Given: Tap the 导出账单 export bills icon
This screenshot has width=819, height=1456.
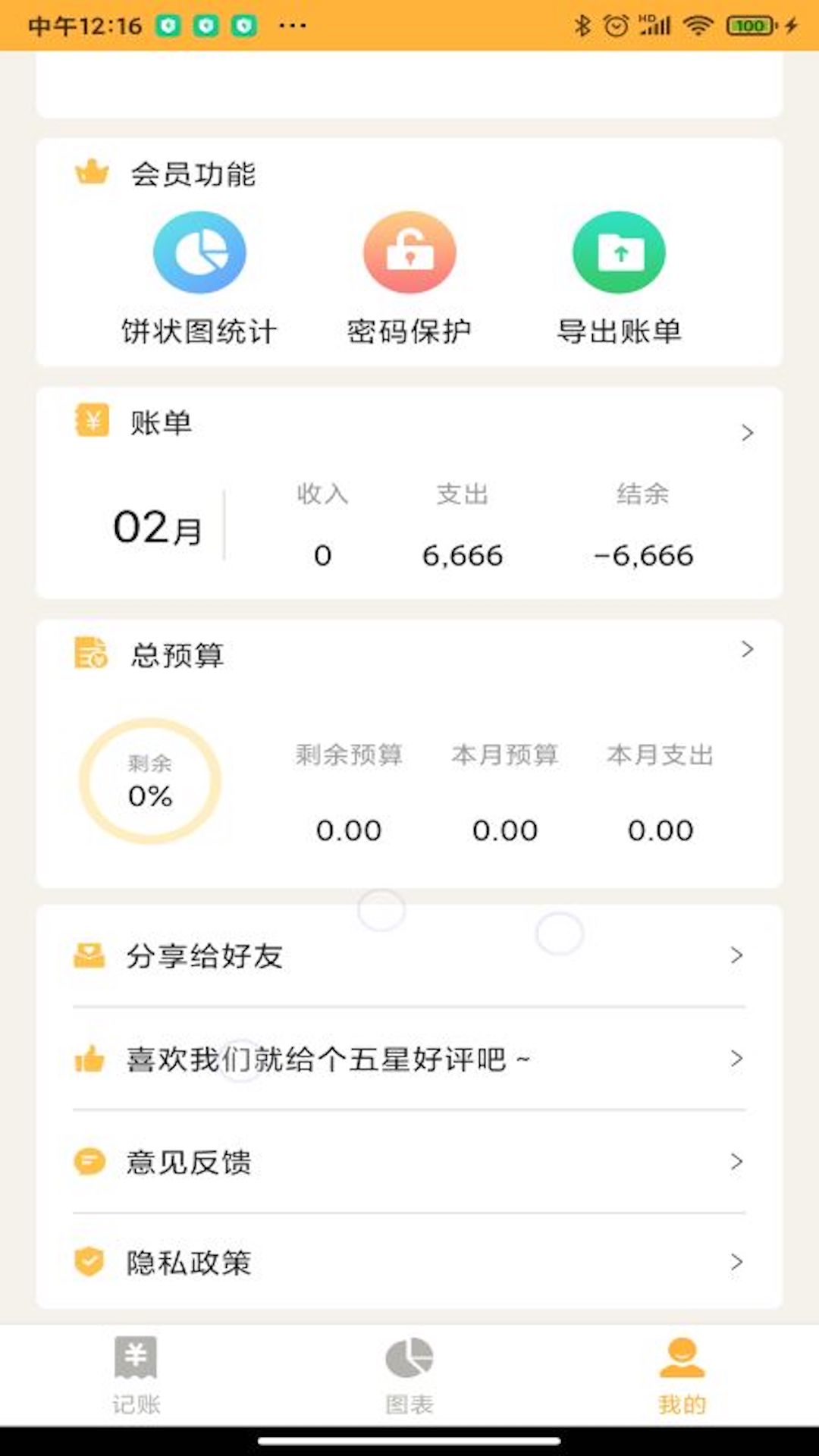Looking at the screenshot, I should click(620, 252).
